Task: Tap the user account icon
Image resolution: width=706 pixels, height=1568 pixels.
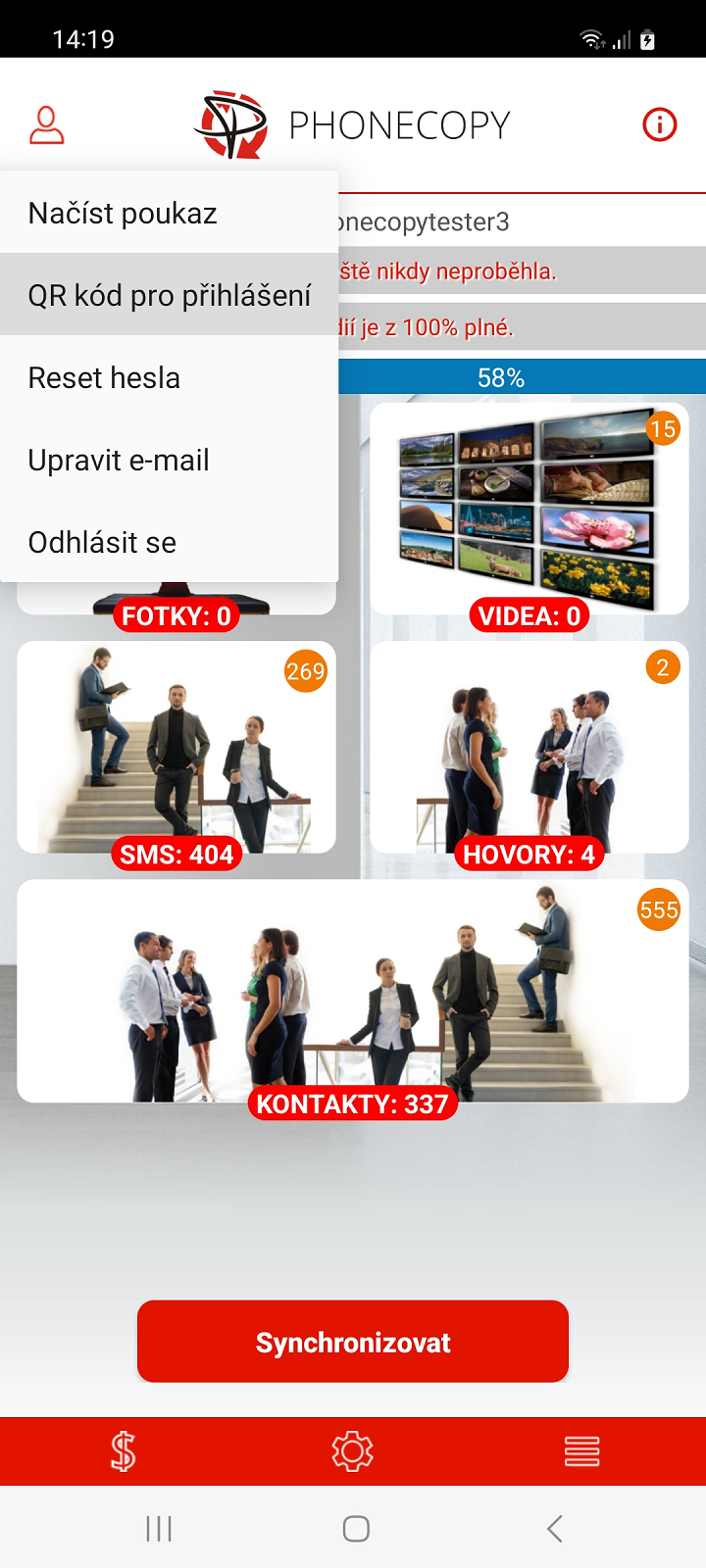Action: 46,125
